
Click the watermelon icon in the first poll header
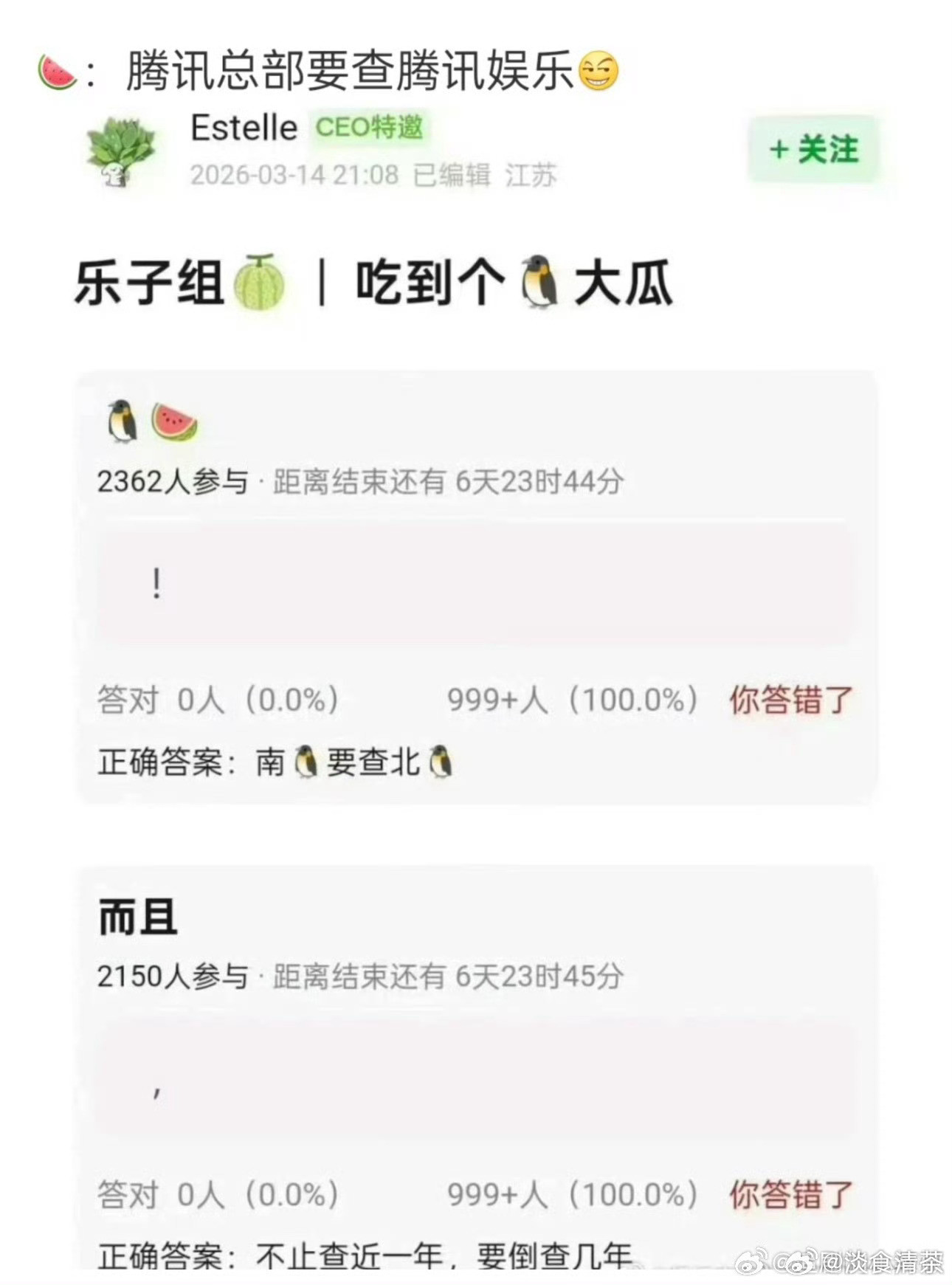click(172, 418)
